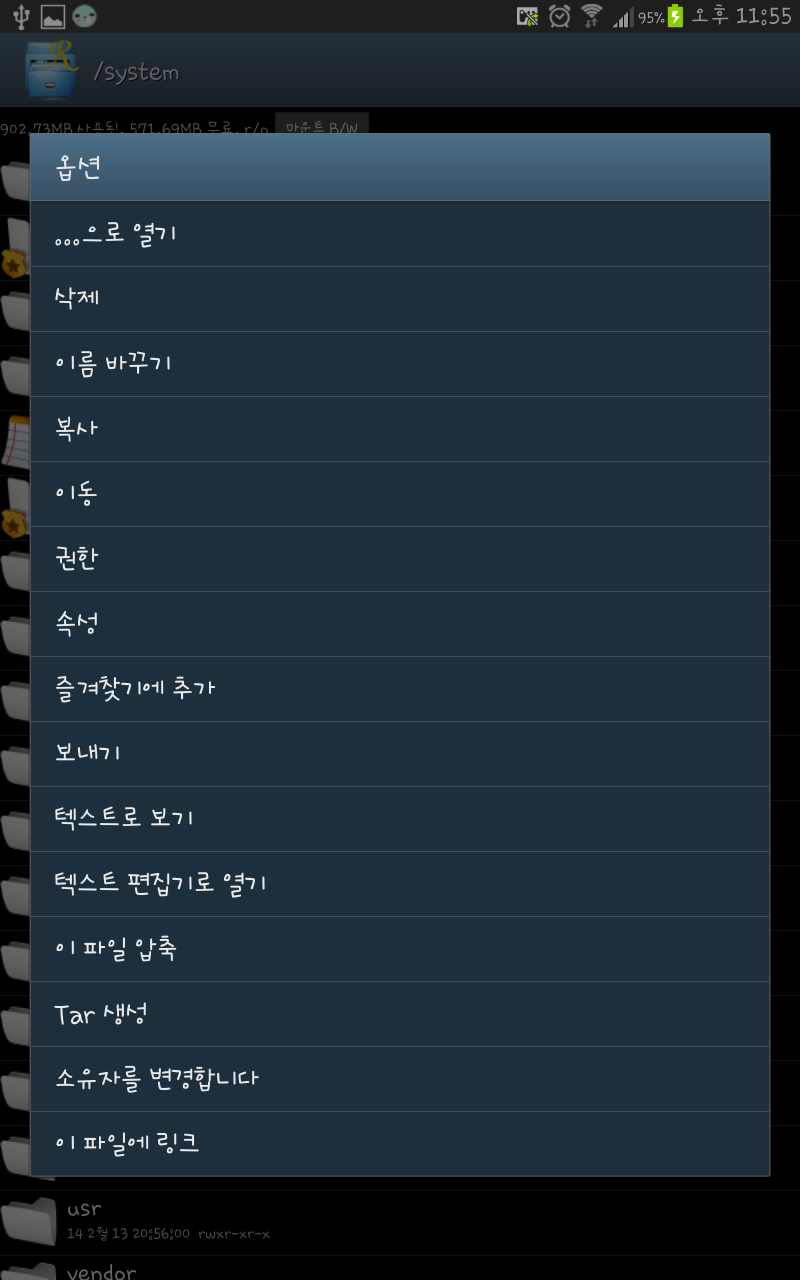View 속성 properties
Viewport: 800px width, 1280px height.
coord(400,624)
